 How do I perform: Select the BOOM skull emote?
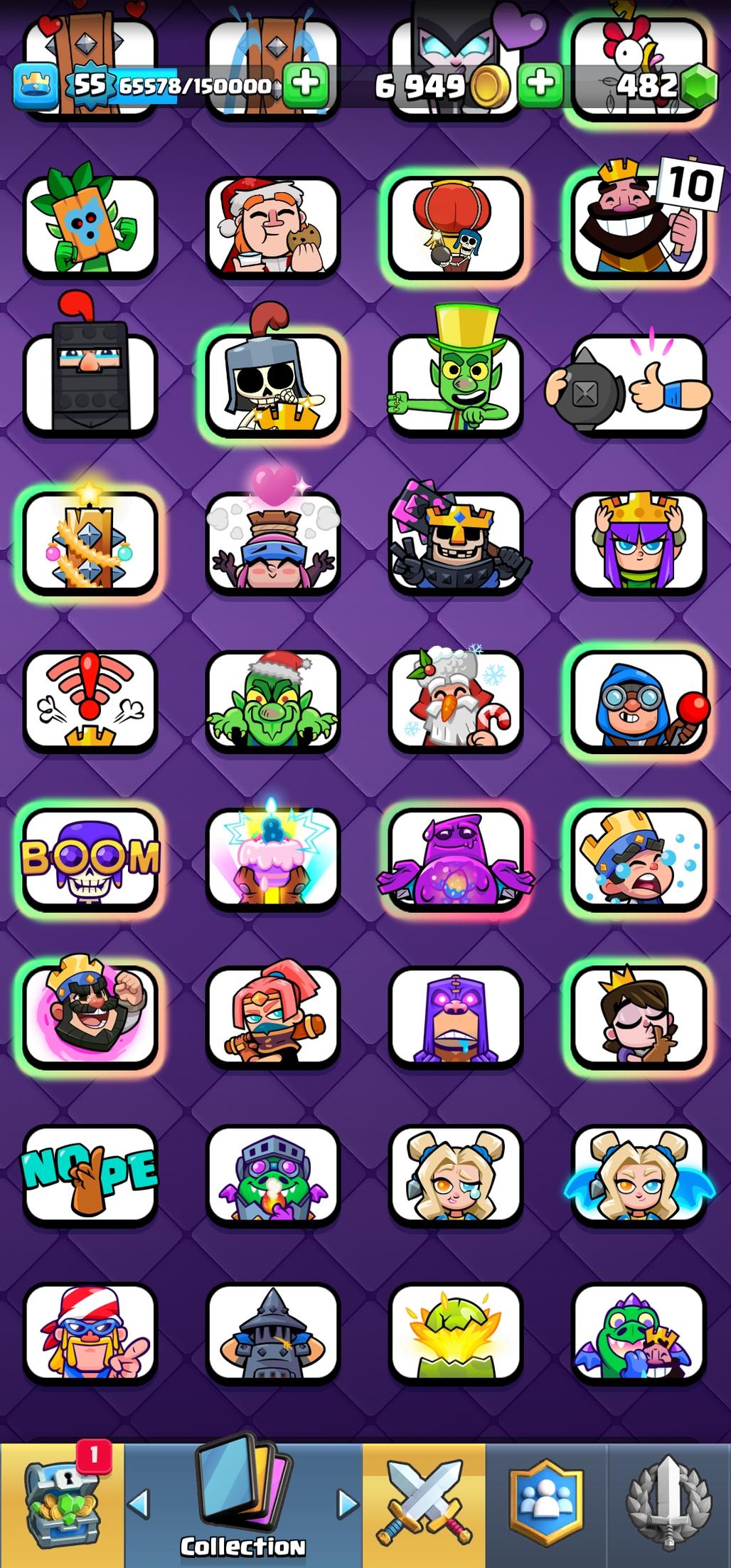[90, 859]
